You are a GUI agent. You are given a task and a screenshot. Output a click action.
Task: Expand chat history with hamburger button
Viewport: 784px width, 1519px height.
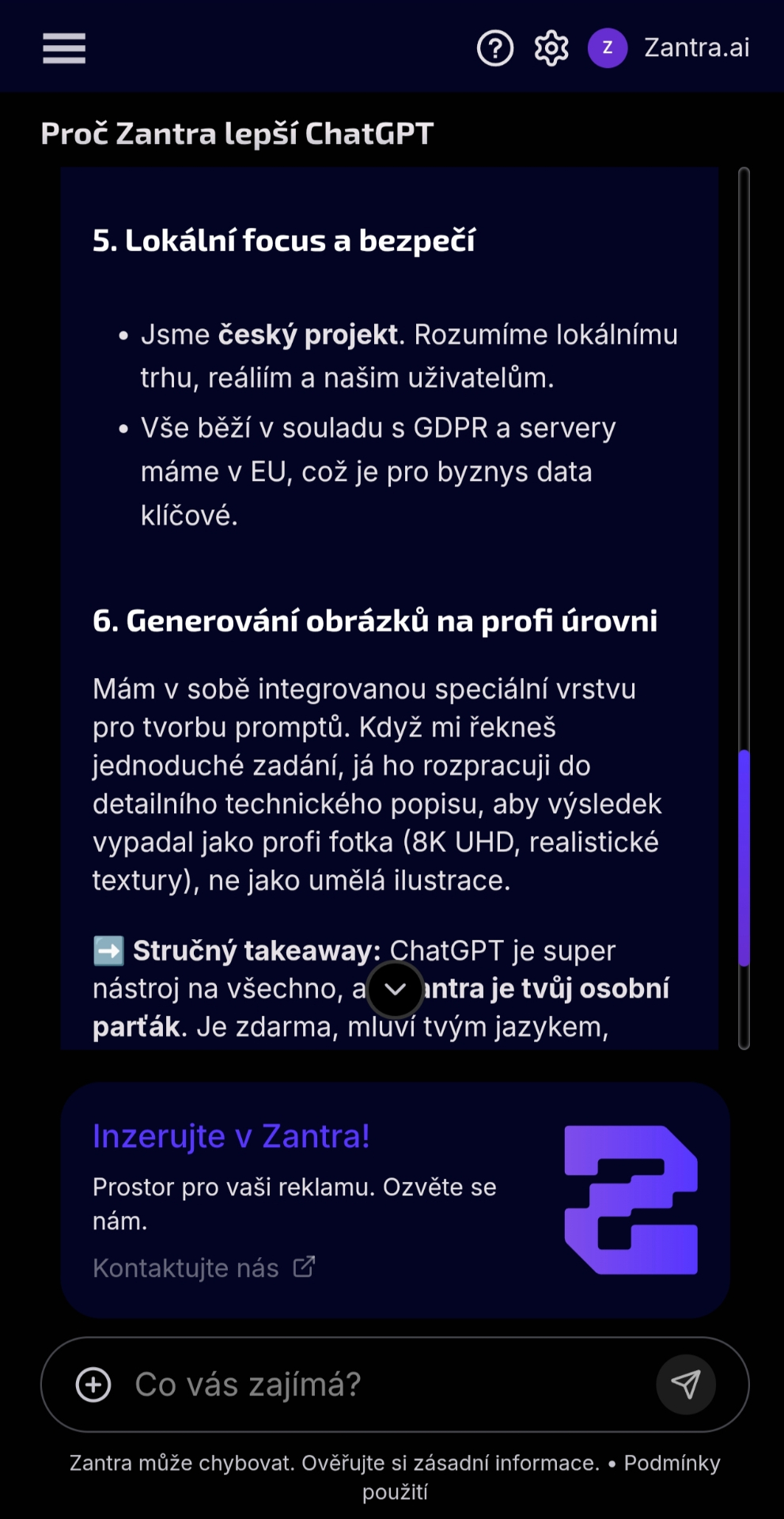[62, 47]
